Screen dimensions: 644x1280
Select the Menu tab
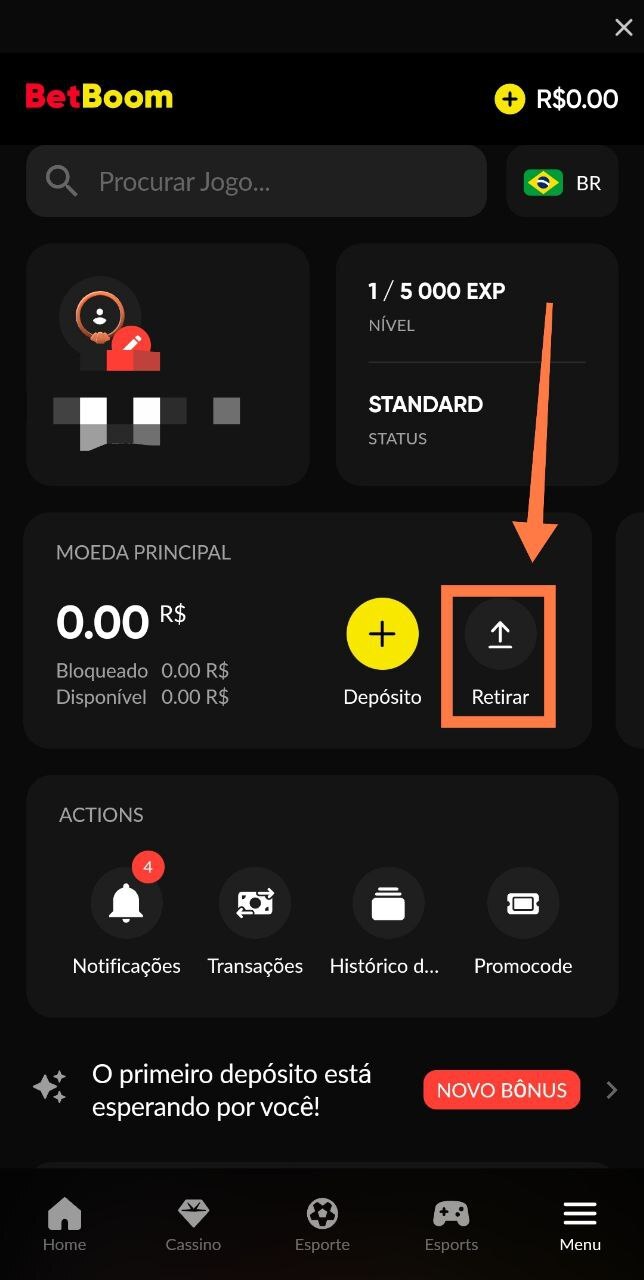coord(580,1225)
